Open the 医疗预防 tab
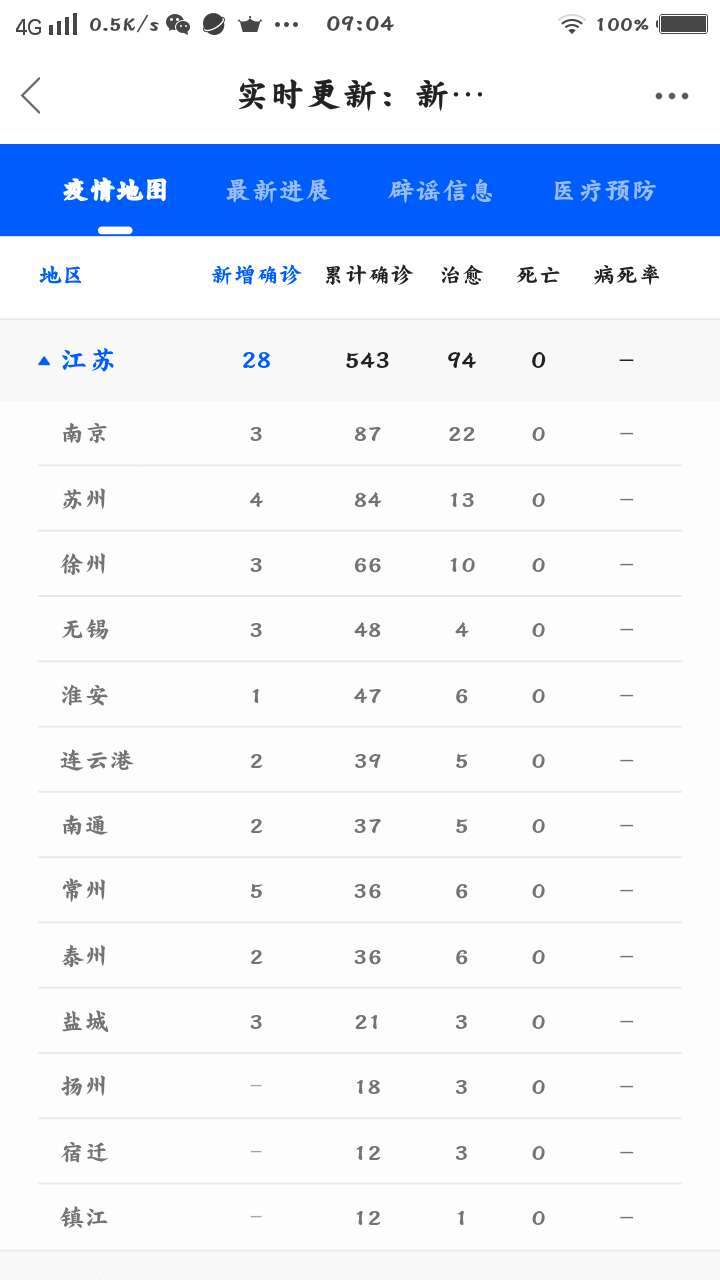Image resolution: width=720 pixels, height=1280 pixels. tap(605, 190)
